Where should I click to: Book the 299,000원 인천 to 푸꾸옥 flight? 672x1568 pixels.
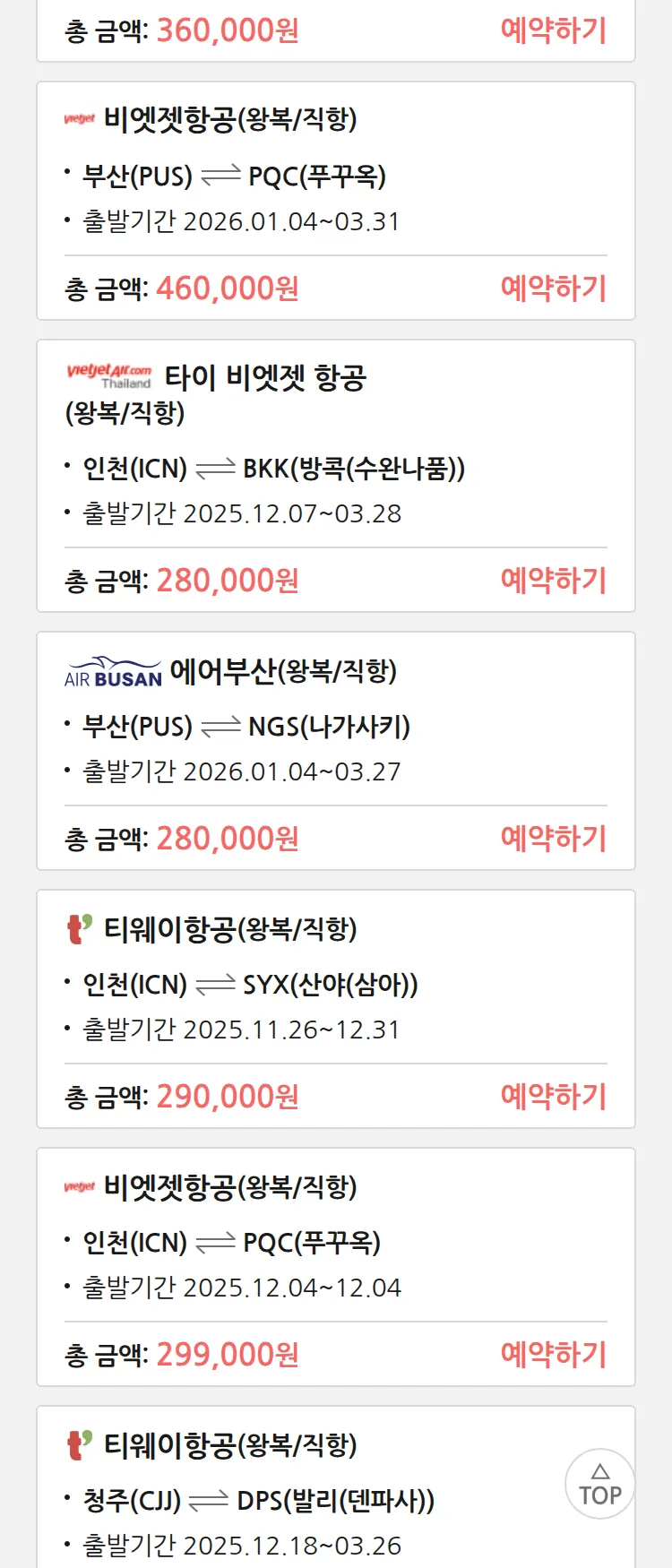(x=553, y=1355)
